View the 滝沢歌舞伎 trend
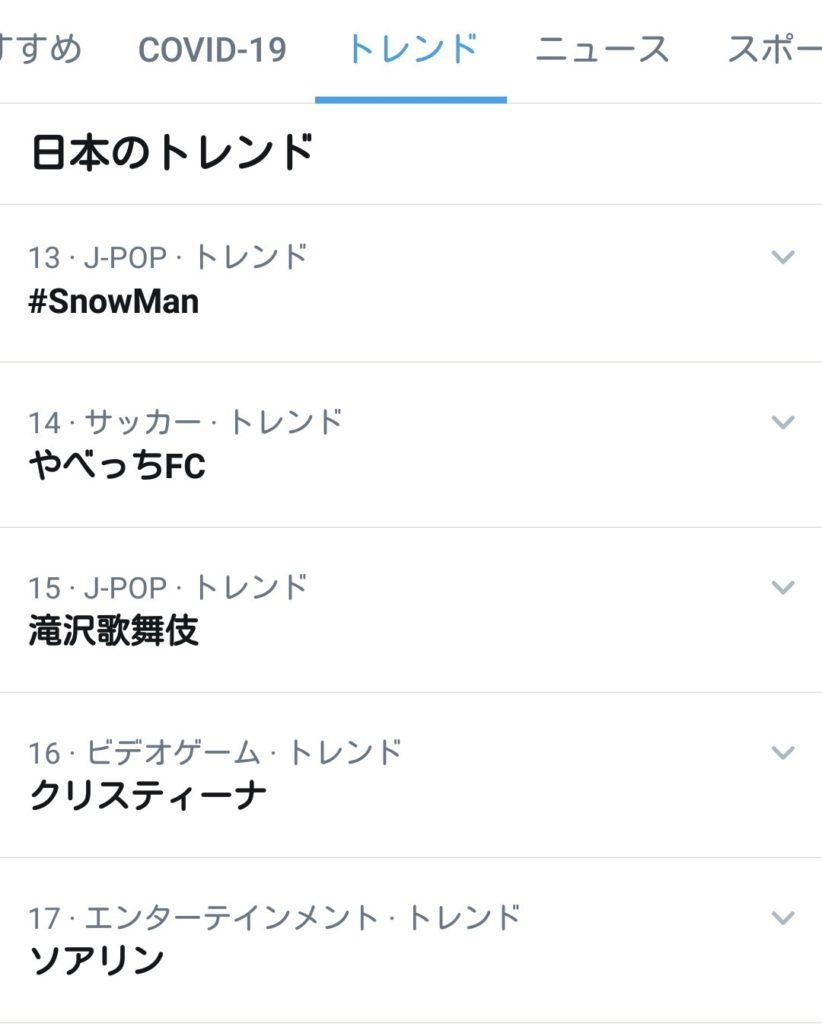The height and width of the screenshot is (1024, 822). coord(114,631)
